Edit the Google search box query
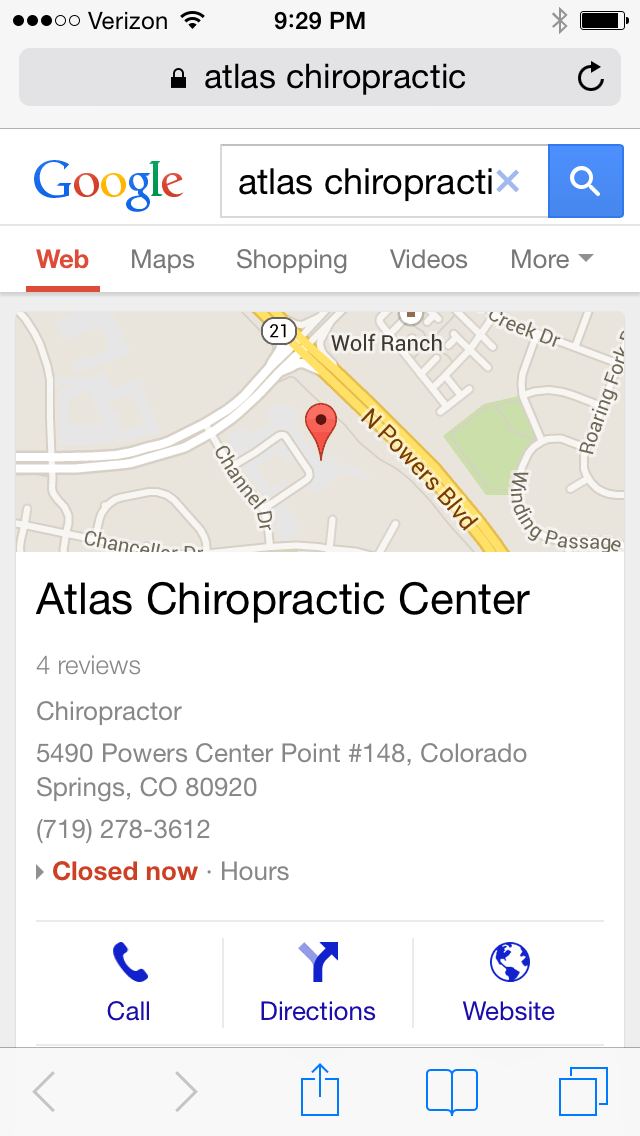 point(365,182)
